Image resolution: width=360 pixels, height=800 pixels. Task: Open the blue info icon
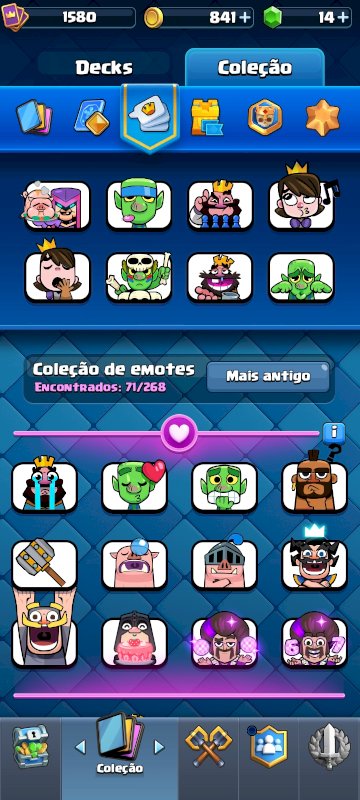[334, 433]
